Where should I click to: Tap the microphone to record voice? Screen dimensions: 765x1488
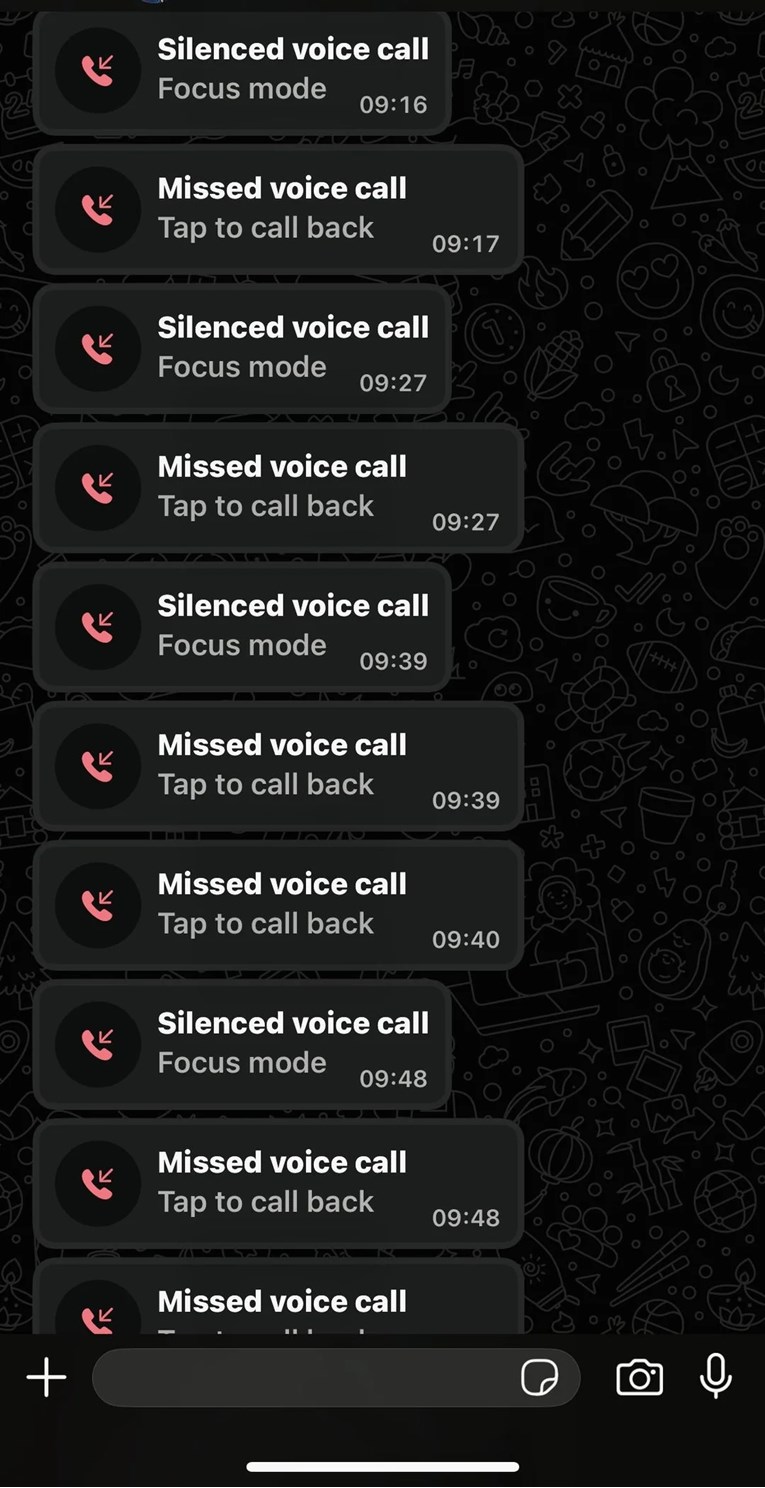click(x=715, y=1376)
